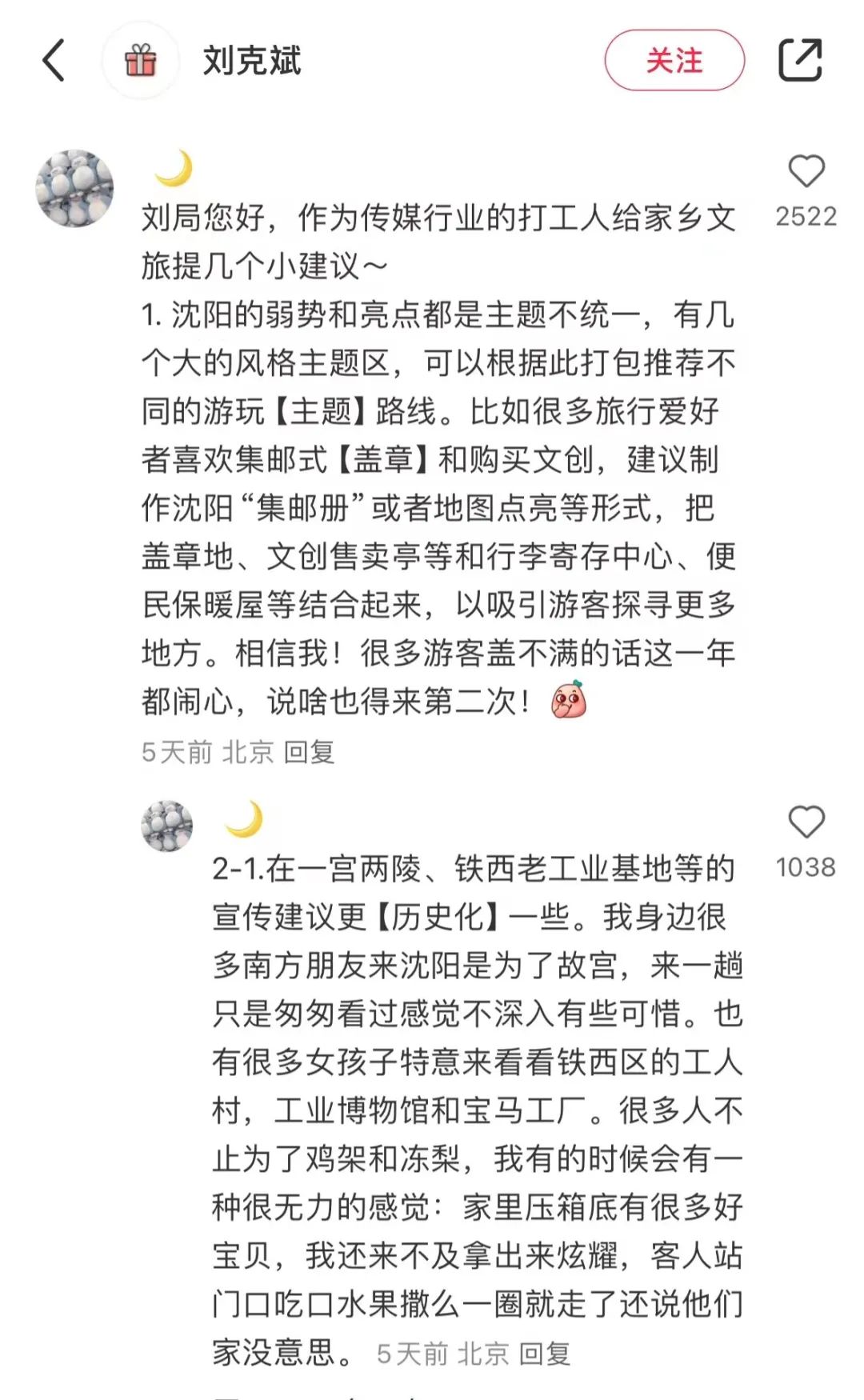864x1400 pixels.
Task: Like the reply with 1038 likes
Action: click(x=806, y=822)
